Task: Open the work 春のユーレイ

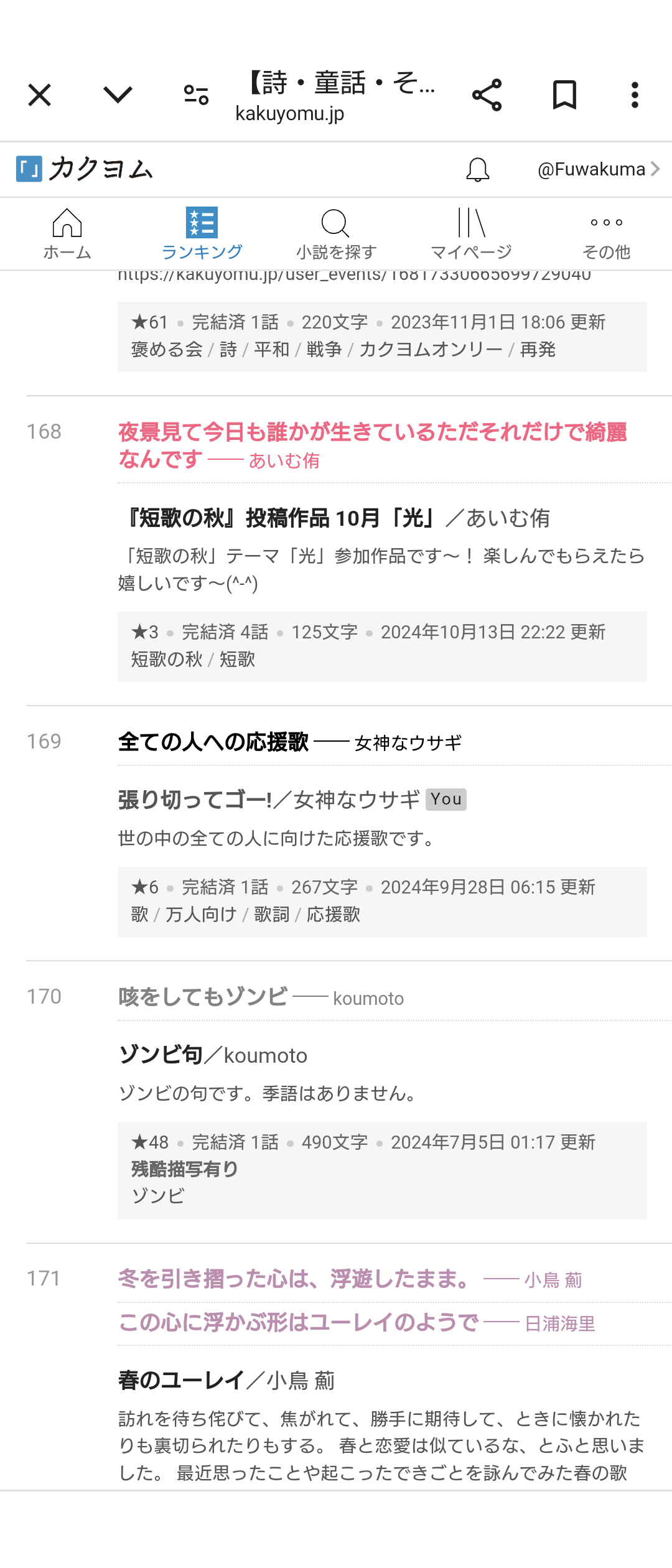Action: 181,1381
